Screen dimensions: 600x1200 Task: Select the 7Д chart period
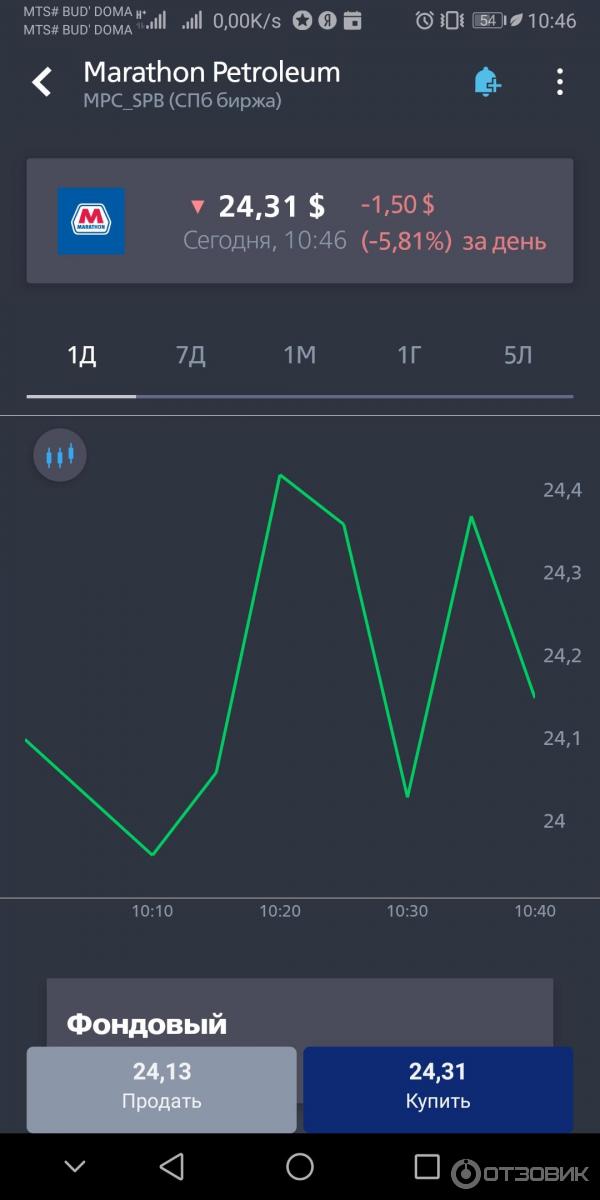click(x=190, y=355)
